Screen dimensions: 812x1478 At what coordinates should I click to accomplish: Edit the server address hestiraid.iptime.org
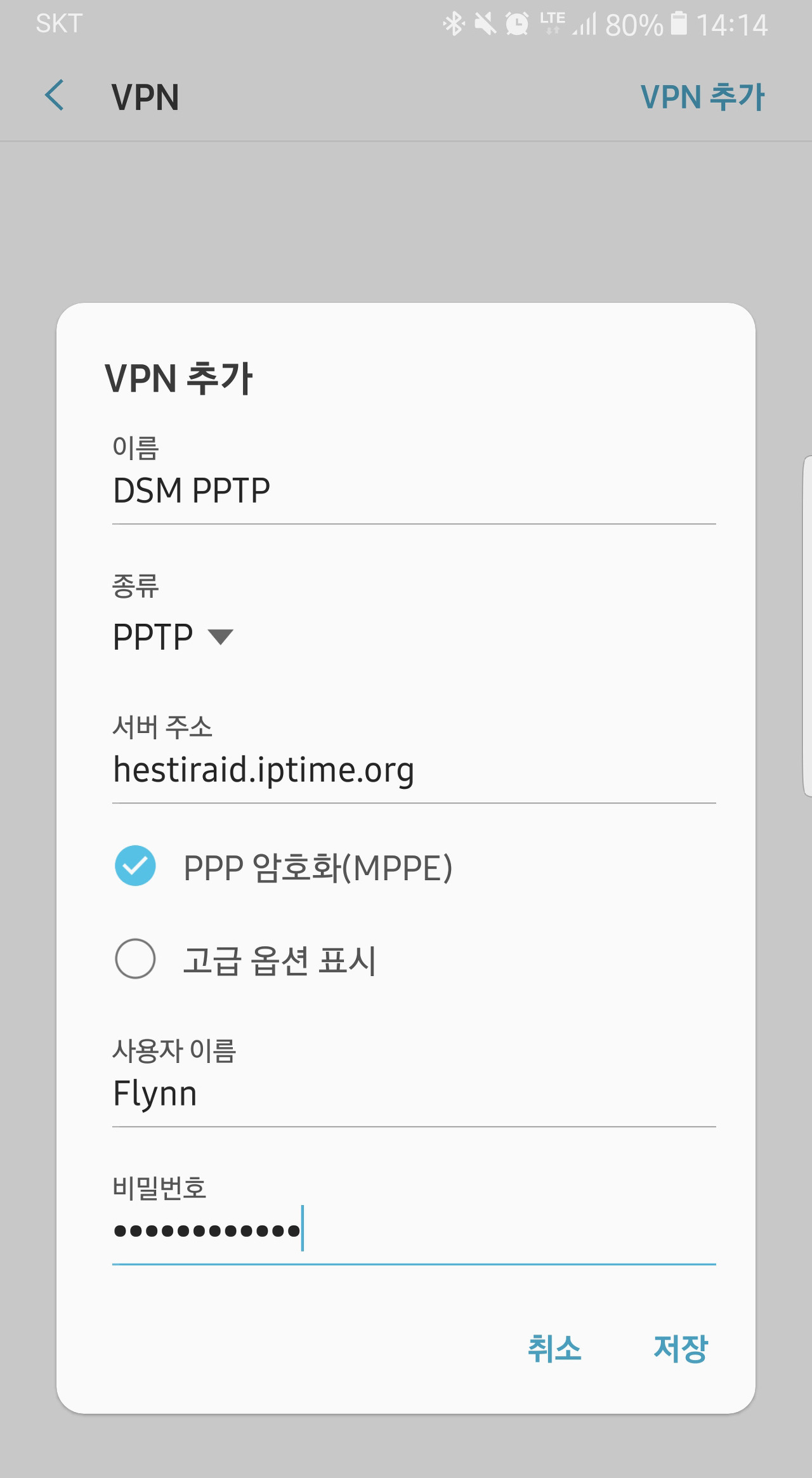click(412, 770)
